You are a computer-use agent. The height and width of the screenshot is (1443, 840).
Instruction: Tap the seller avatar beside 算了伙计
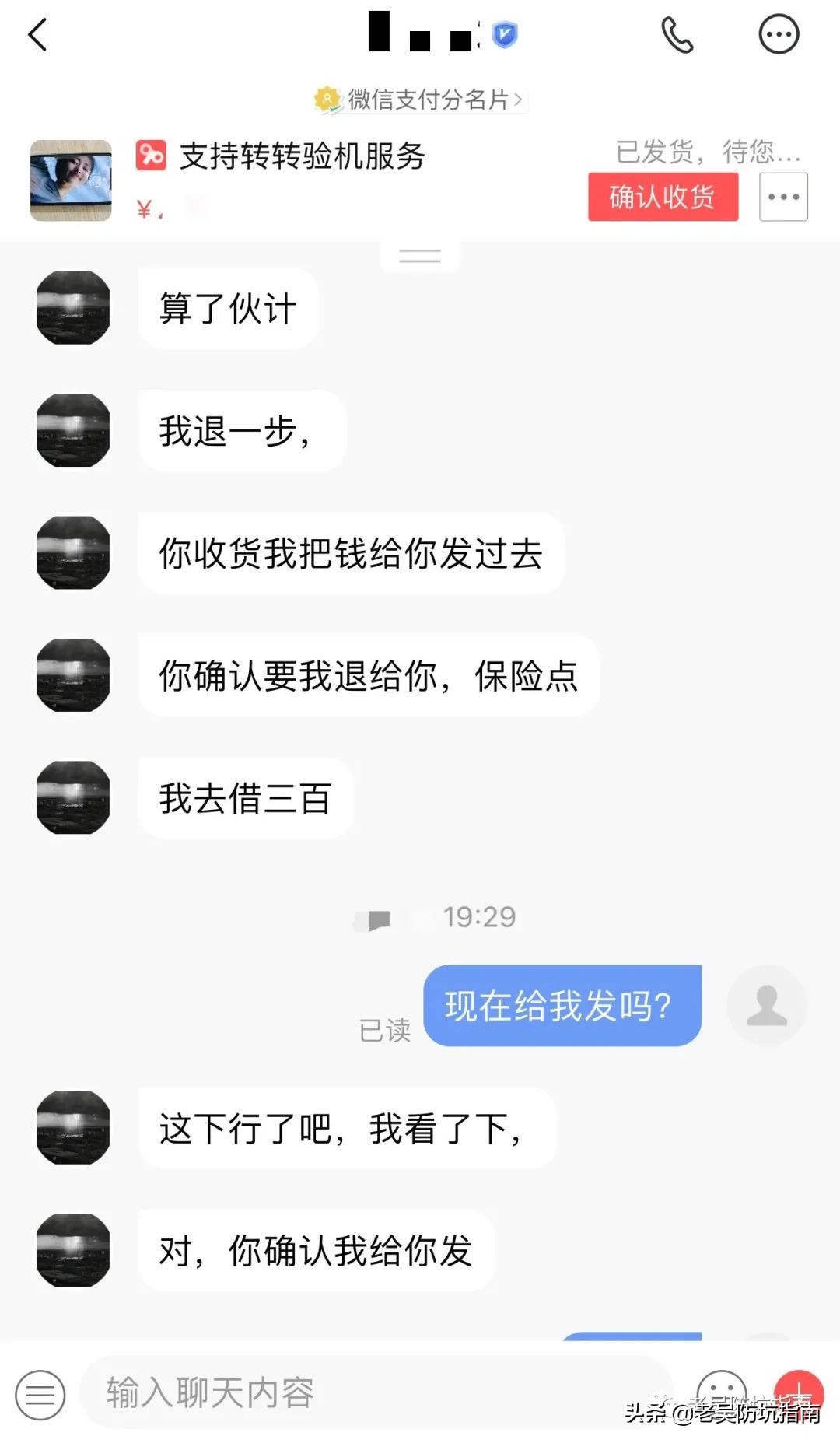72,308
